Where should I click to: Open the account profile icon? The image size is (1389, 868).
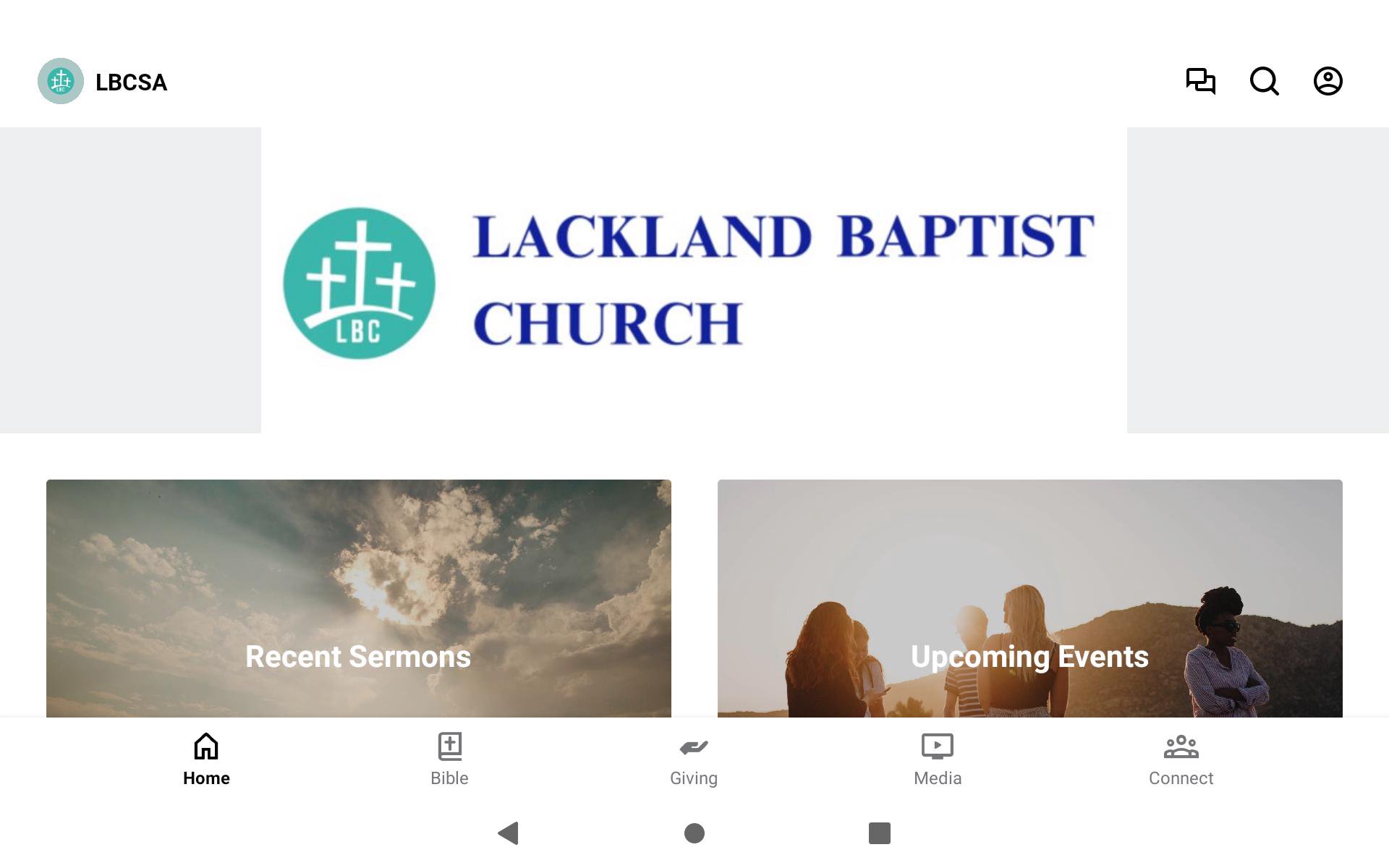tap(1328, 81)
